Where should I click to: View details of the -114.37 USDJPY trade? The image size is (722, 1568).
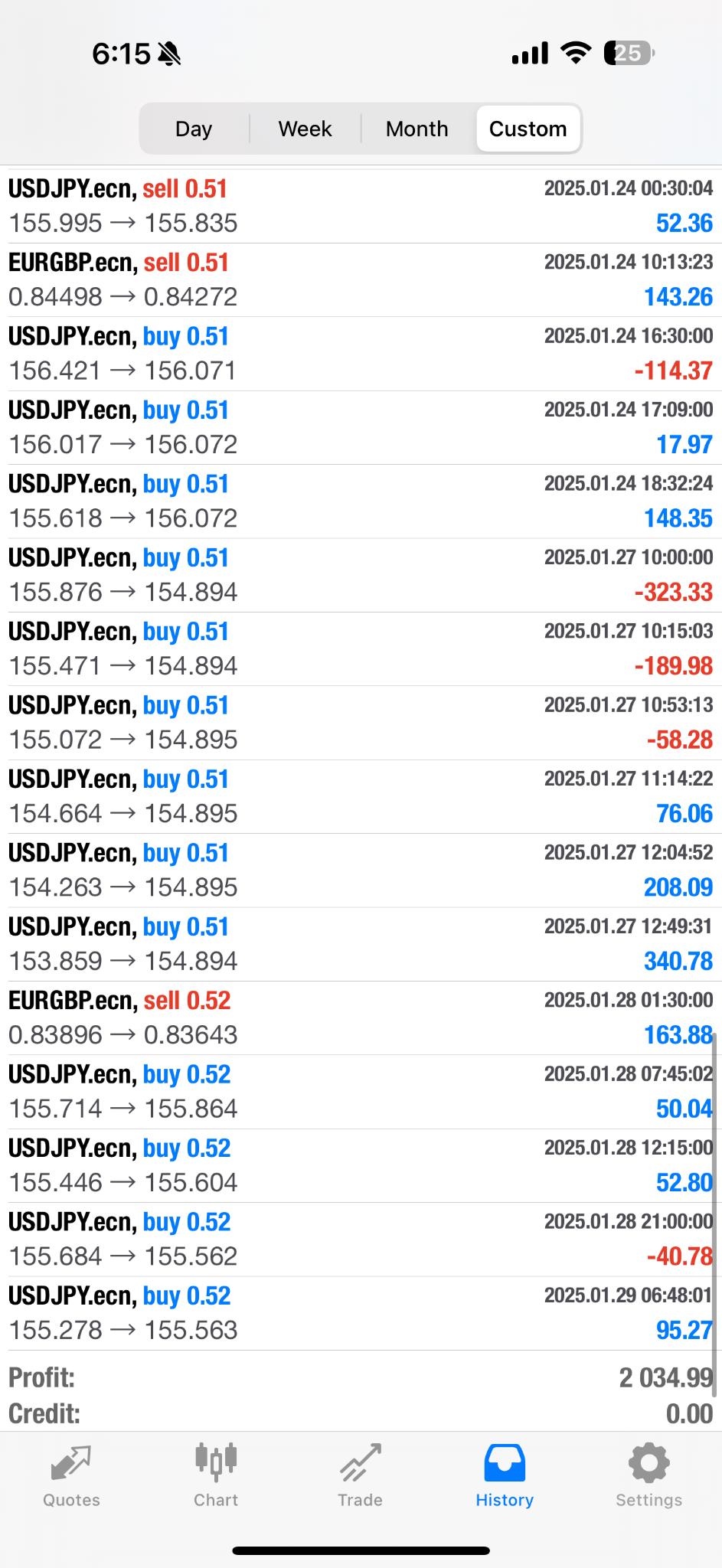[x=361, y=354]
